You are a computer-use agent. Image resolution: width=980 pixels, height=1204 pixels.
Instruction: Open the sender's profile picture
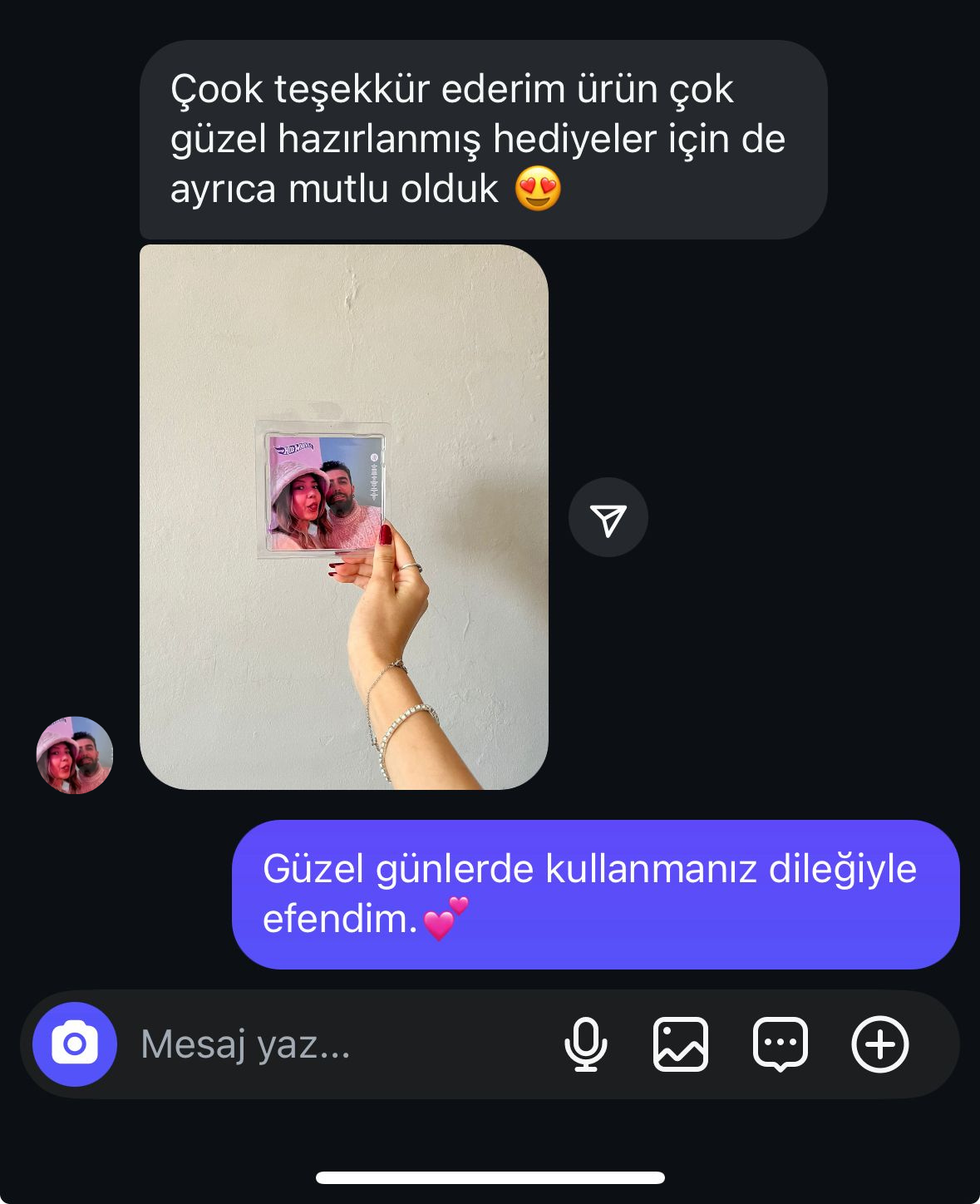(75, 755)
